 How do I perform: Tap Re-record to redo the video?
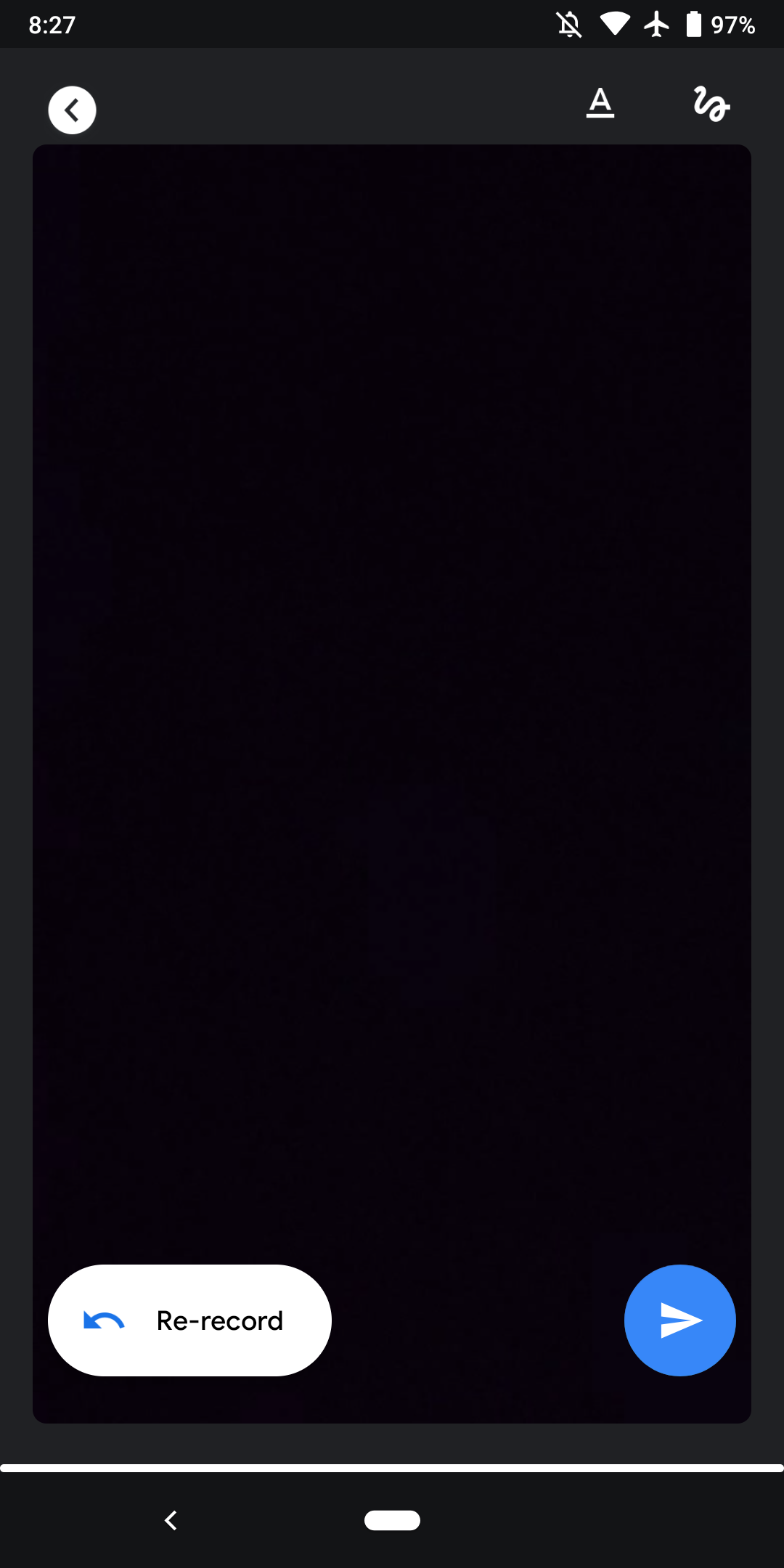click(189, 1320)
